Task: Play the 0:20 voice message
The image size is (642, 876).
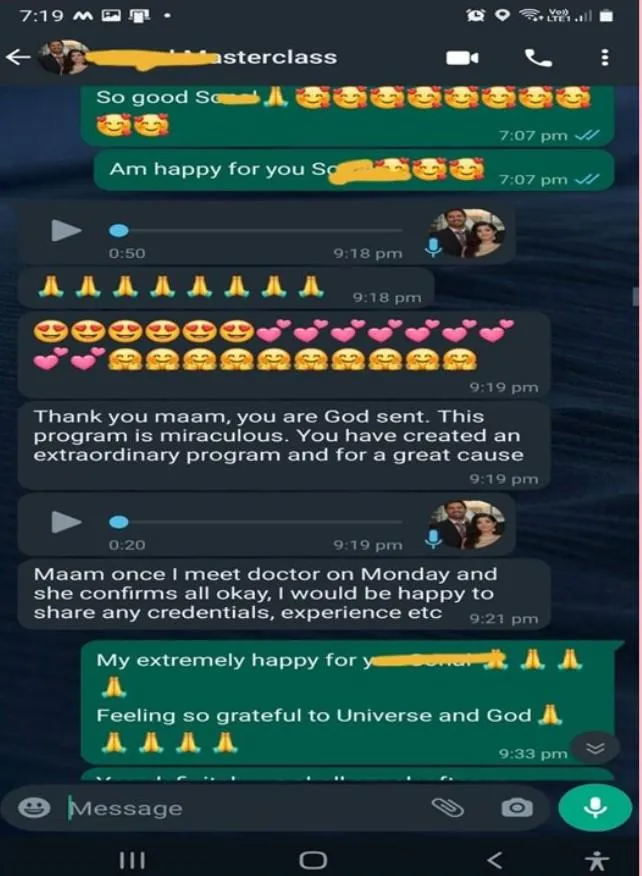Action: (x=66, y=522)
